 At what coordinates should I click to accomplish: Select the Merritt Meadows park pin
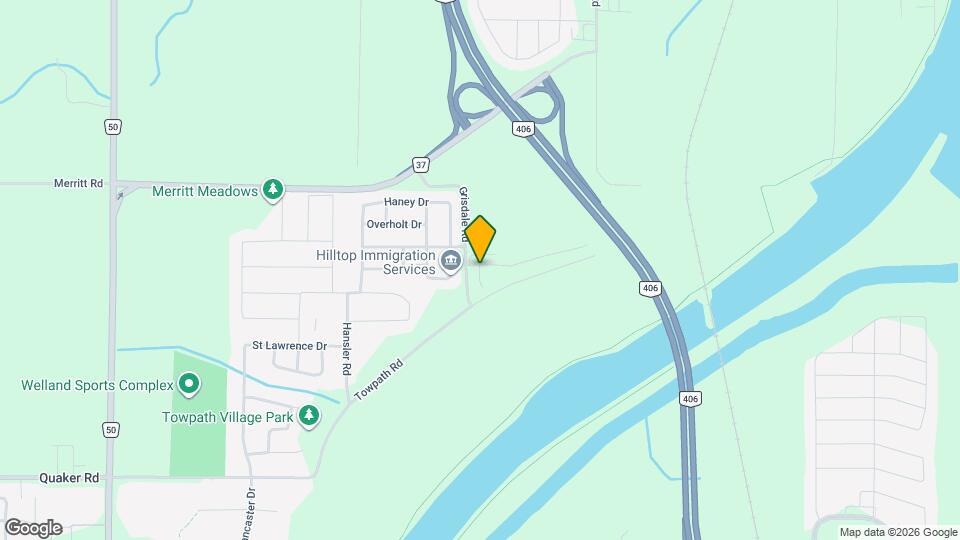coord(273,190)
